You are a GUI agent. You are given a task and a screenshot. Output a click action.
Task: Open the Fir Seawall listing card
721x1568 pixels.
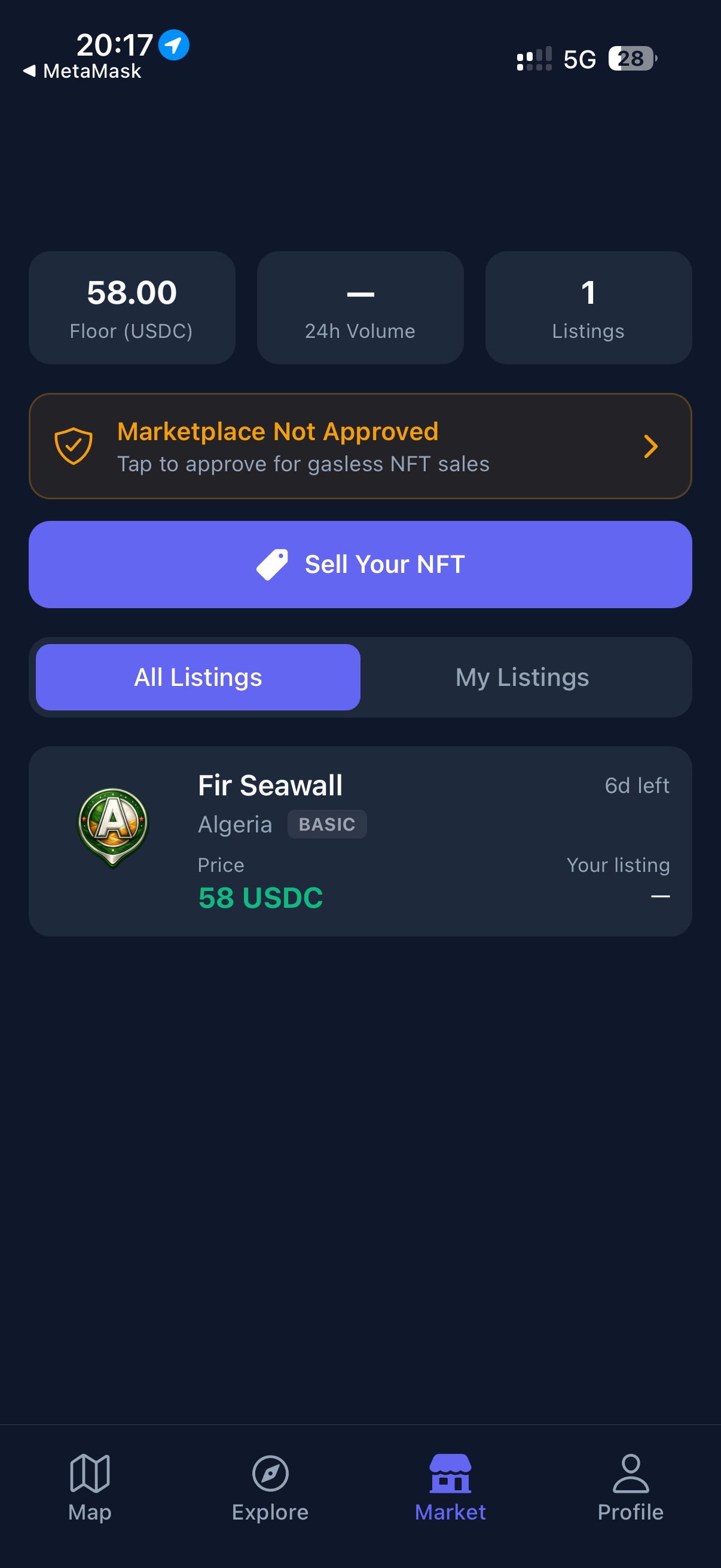pyautogui.click(x=360, y=841)
